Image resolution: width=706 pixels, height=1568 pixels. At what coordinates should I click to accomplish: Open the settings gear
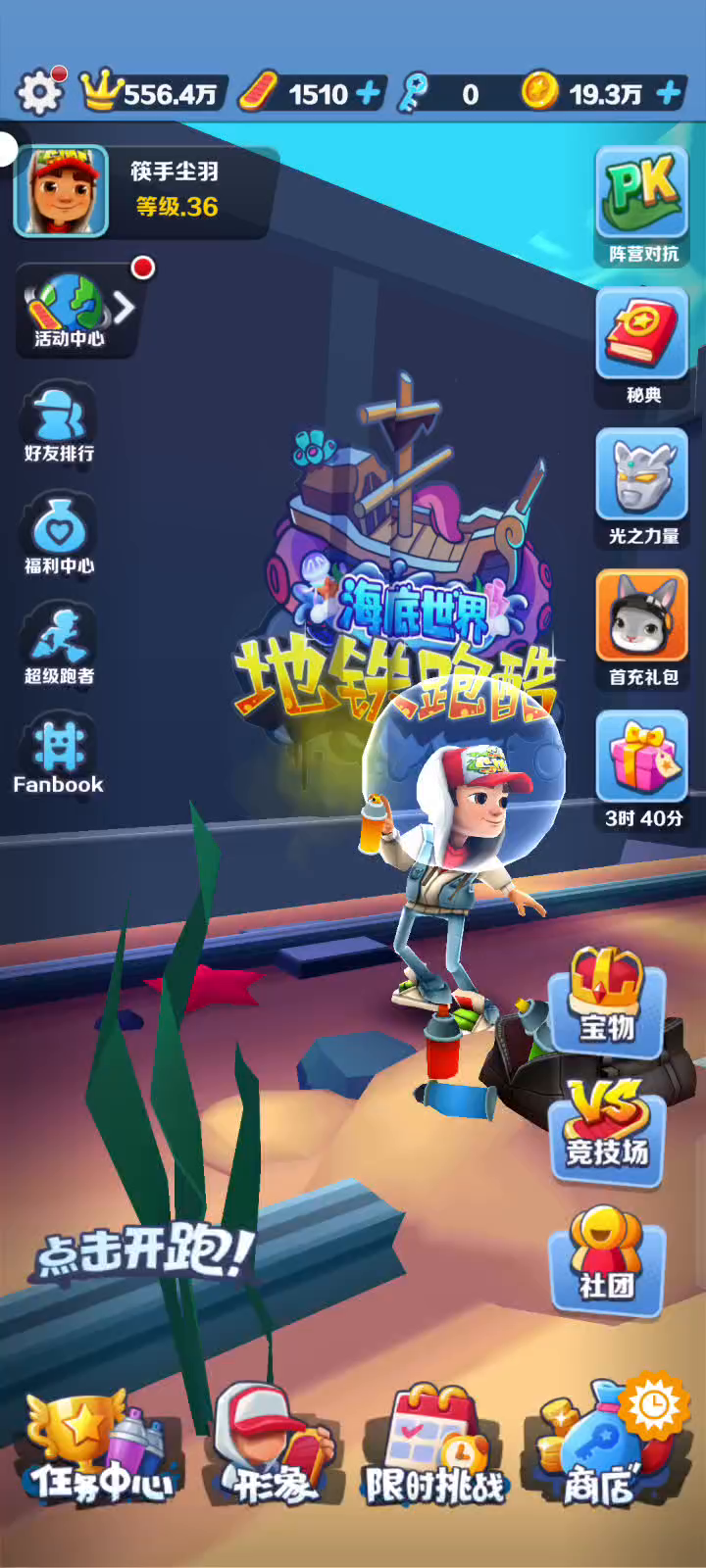click(x=39, y=92)
